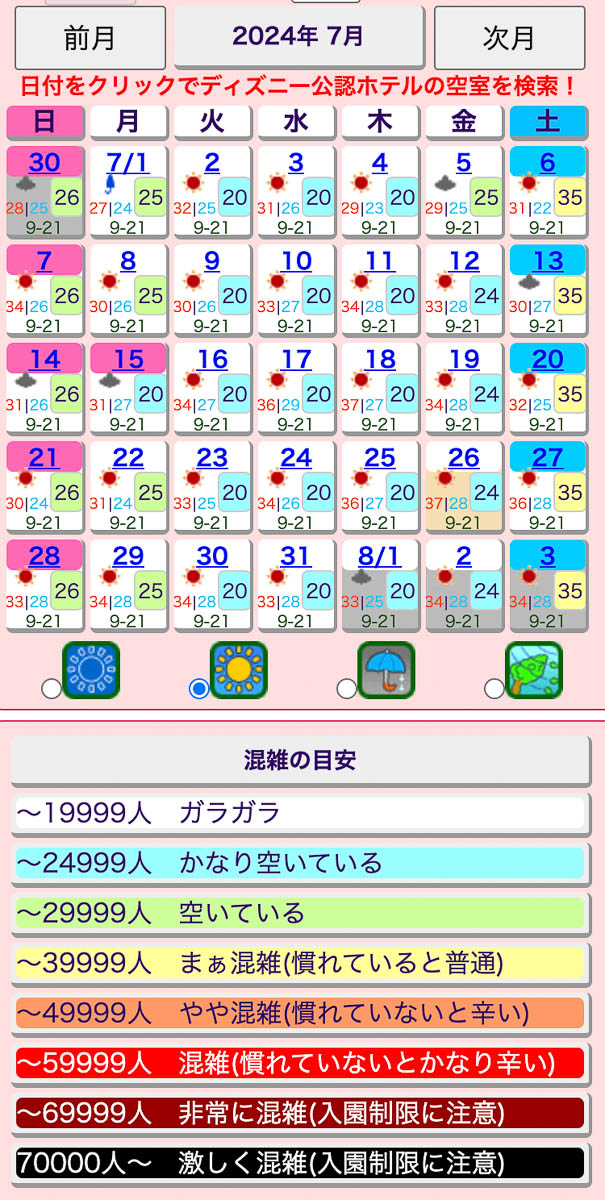Screen dimensions: 605x1200
Task: Open July 21 on the calendar
Action: (x=44, y=457)
